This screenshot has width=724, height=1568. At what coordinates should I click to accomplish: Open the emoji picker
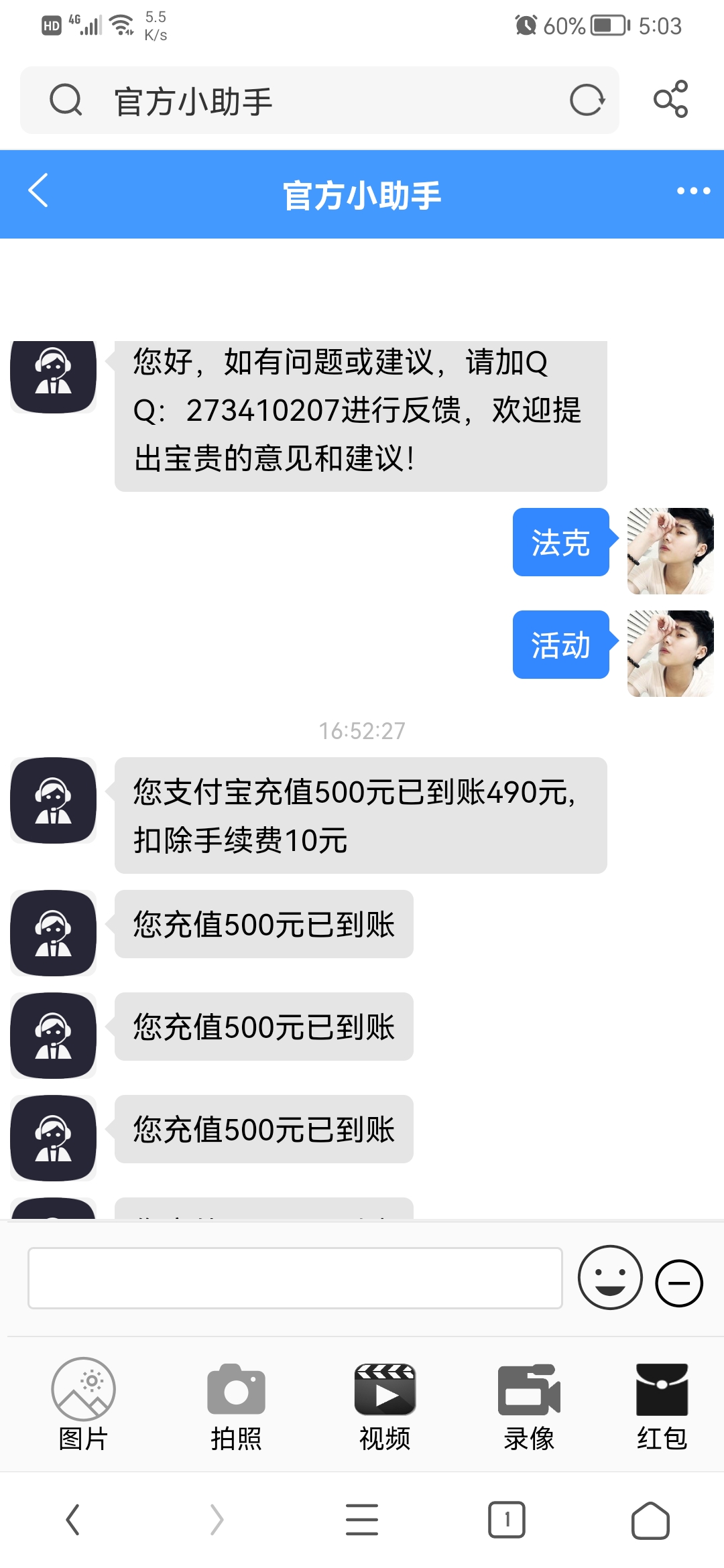pyautogui.click(x=610, y=1278)
